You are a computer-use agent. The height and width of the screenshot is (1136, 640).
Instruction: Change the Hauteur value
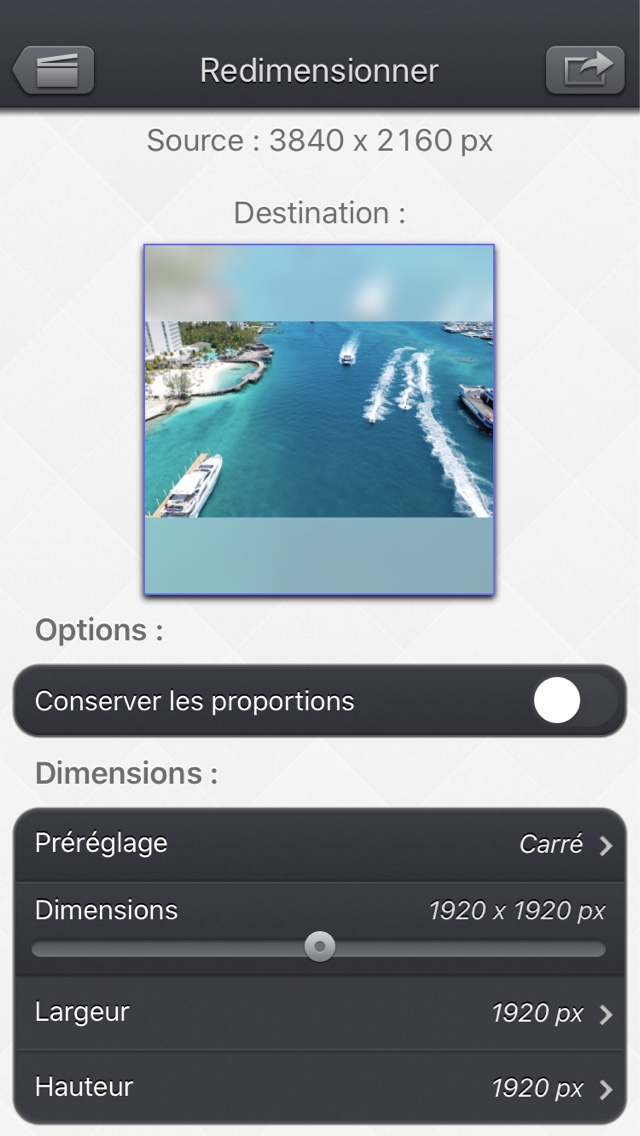click(x=320, y=1087)
